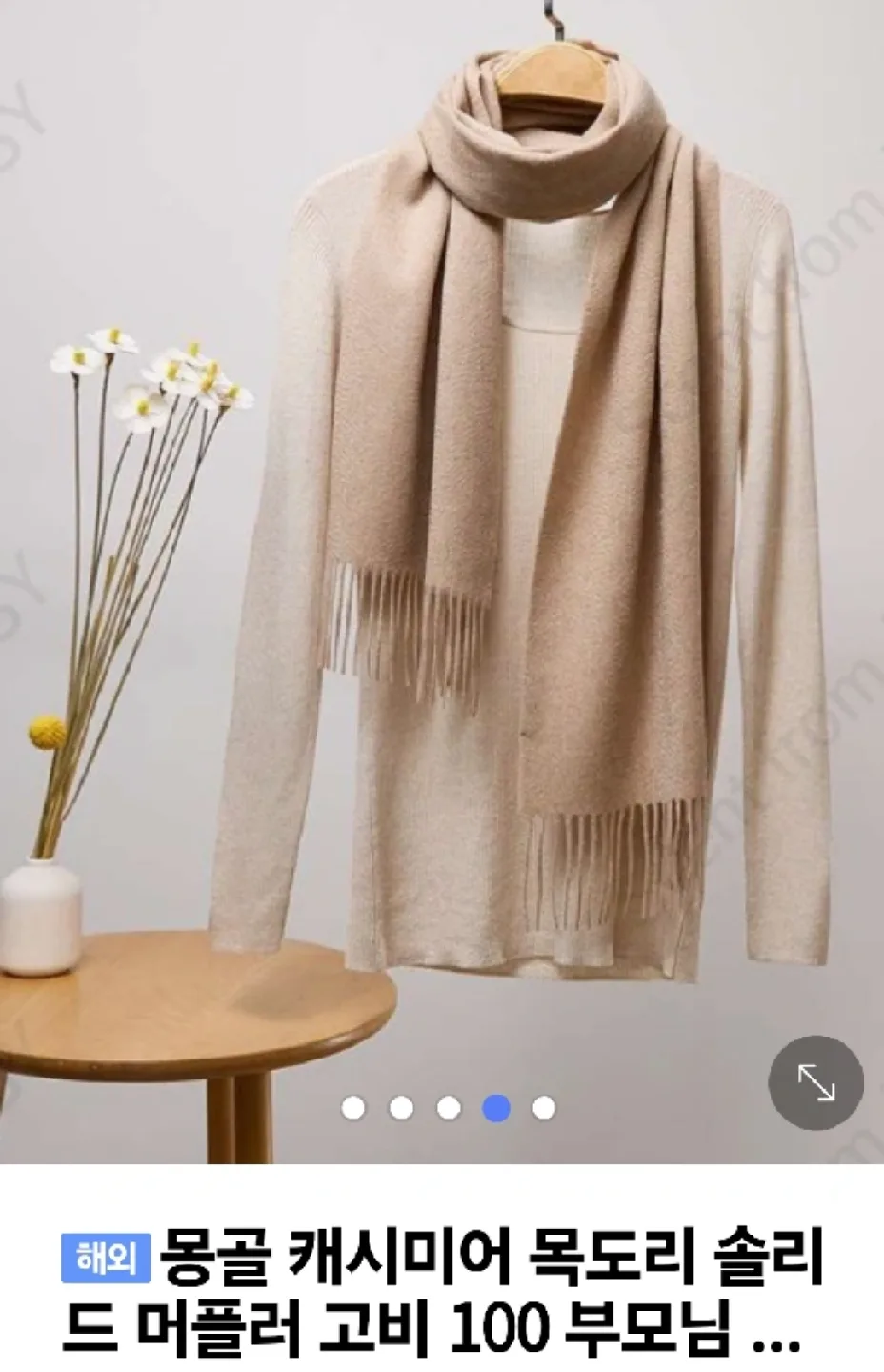Expand the product image to fullscreen

click(x=815, y=1083)
